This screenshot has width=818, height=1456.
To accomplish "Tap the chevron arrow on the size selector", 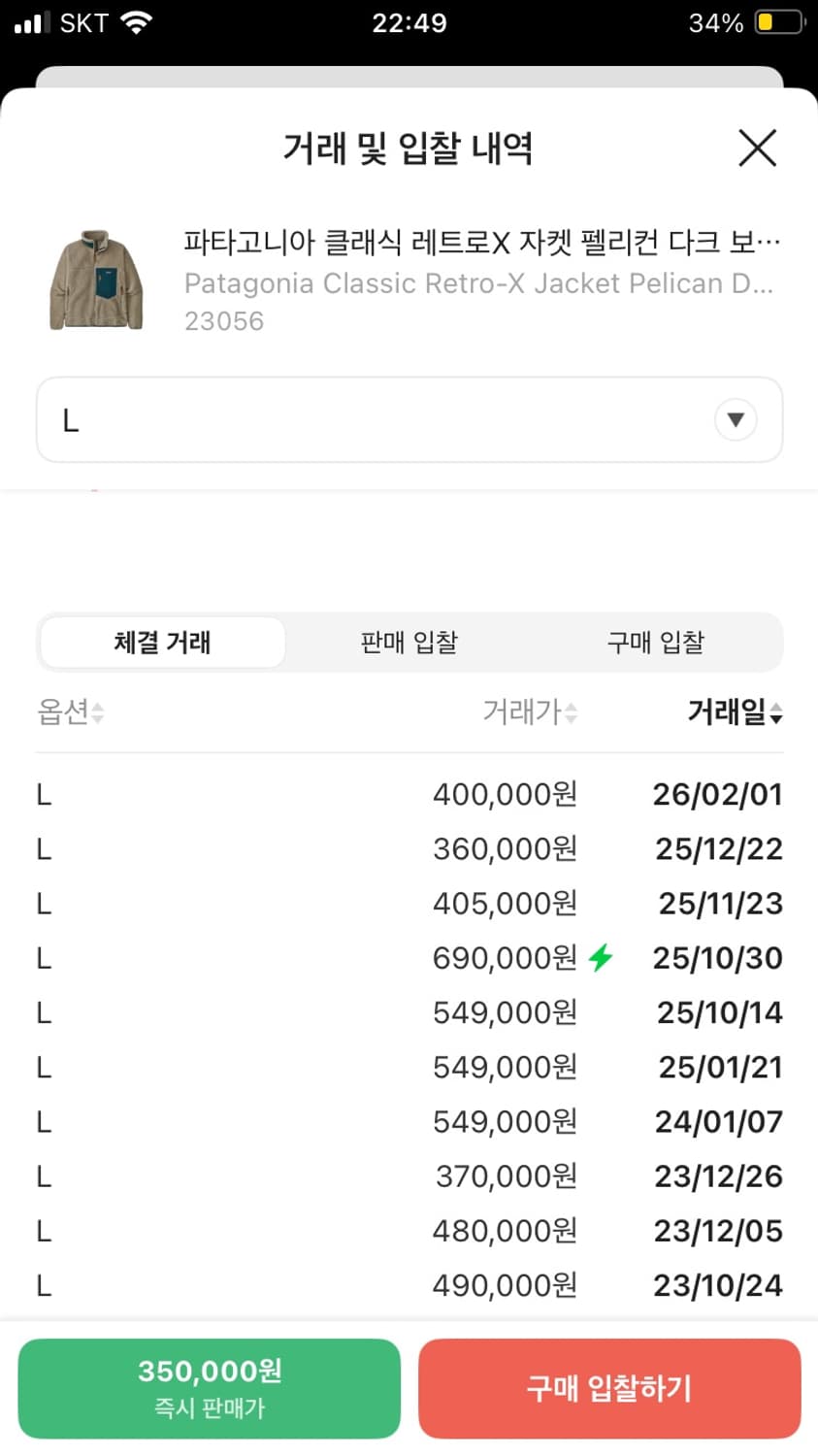I will point(736,419).
